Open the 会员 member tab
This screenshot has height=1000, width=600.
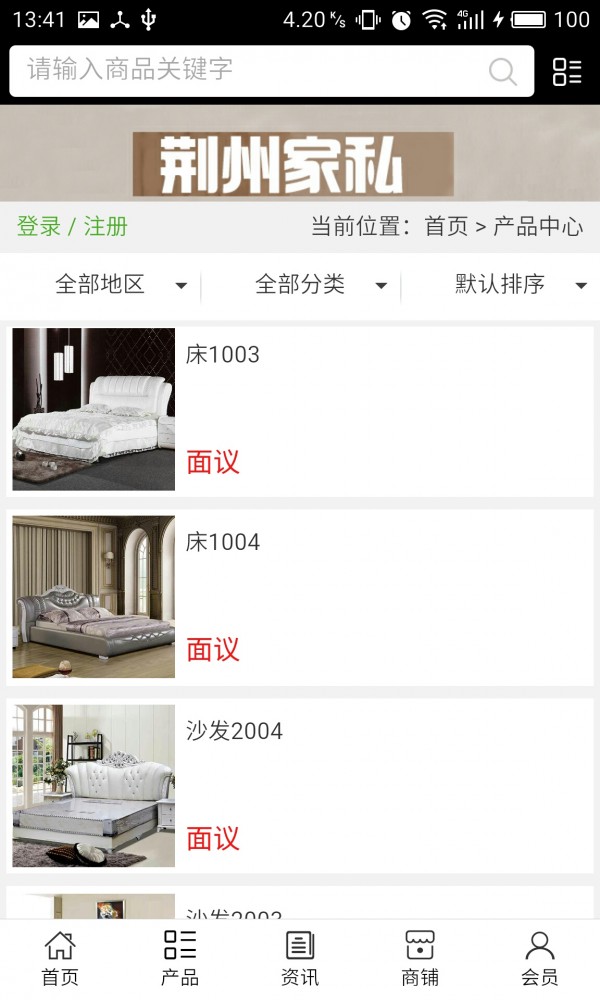click(x=540, y=958)
